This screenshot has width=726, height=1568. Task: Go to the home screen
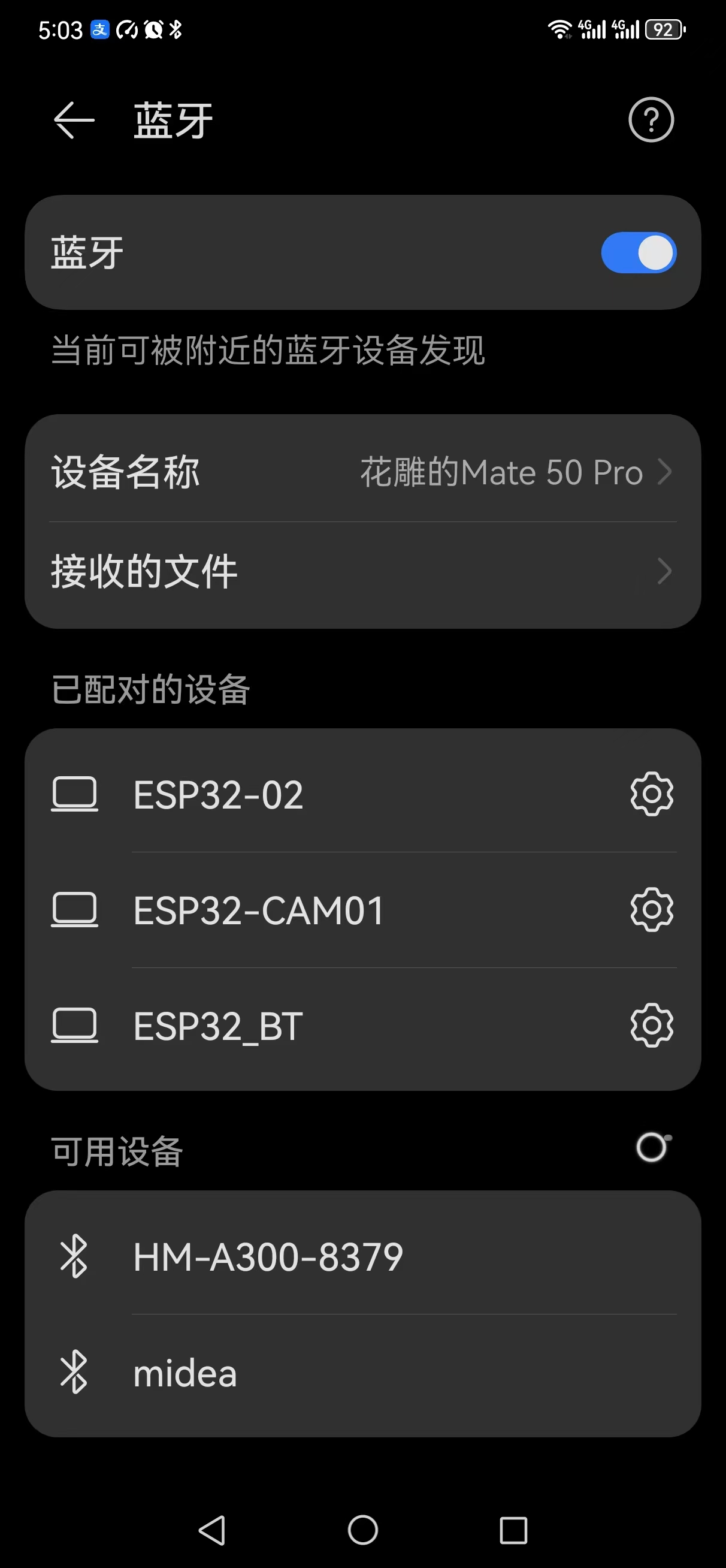coord(362,1530)
